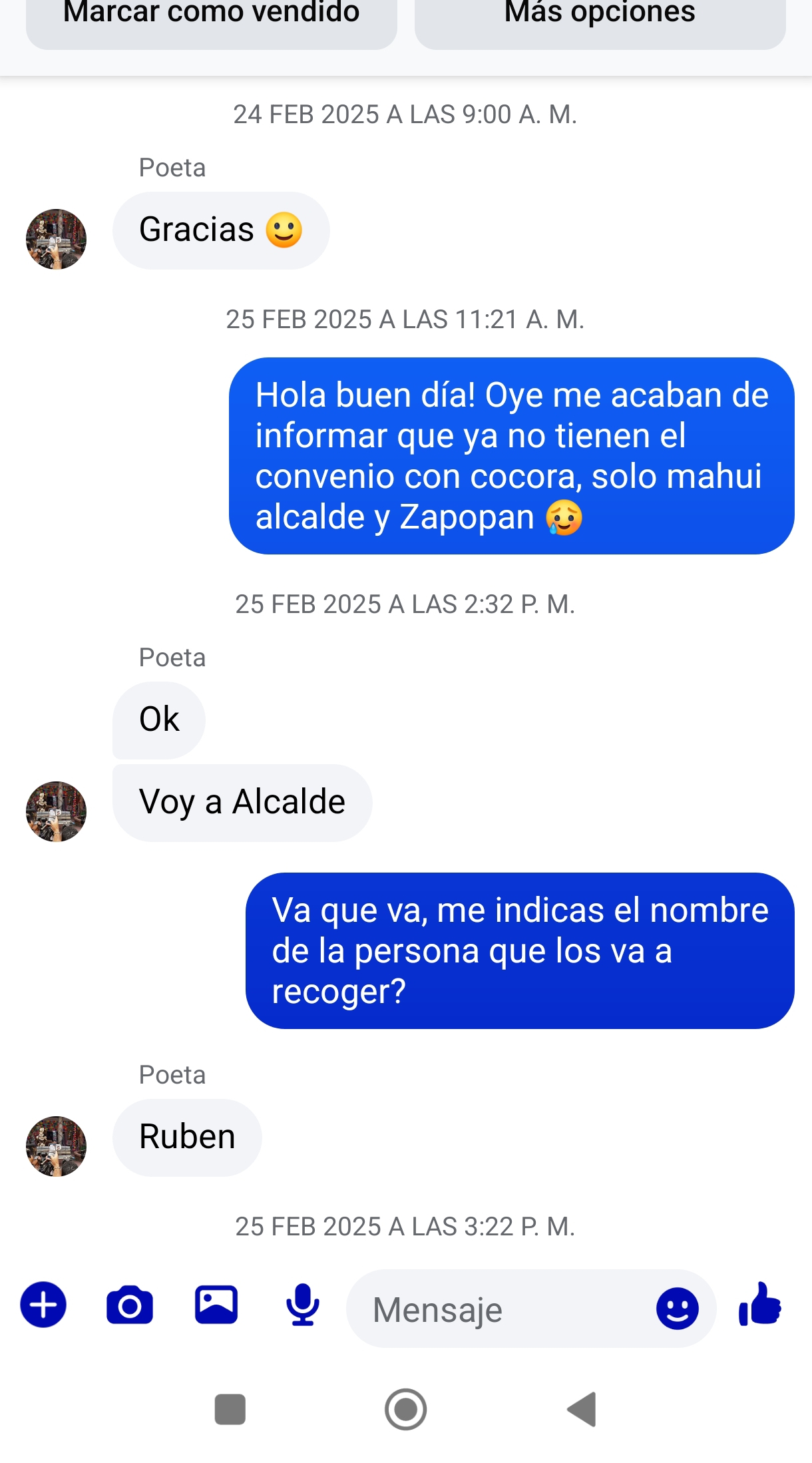
Task: Mark the item as sold
Action: click(x=211, y=20)
